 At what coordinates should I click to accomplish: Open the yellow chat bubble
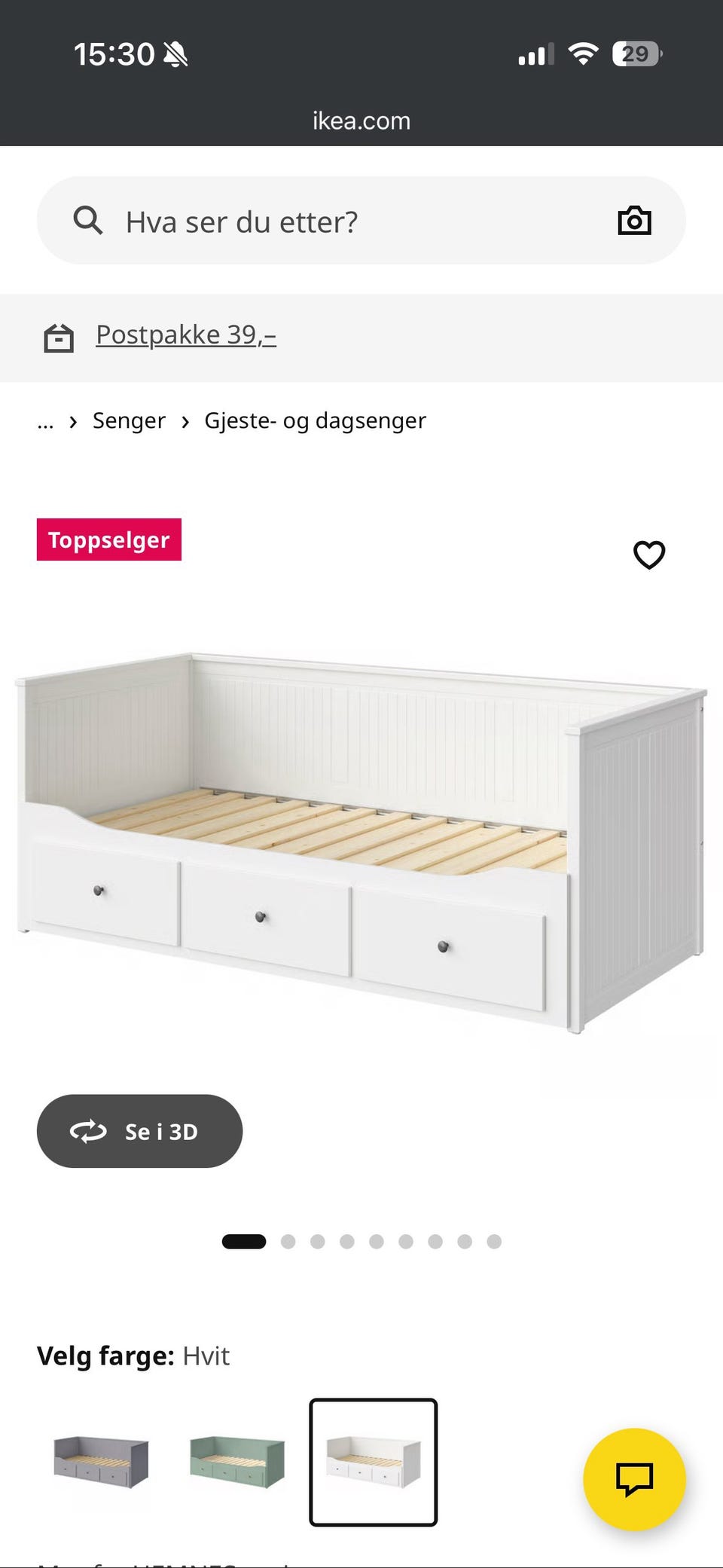click(x=635, y=1479)
